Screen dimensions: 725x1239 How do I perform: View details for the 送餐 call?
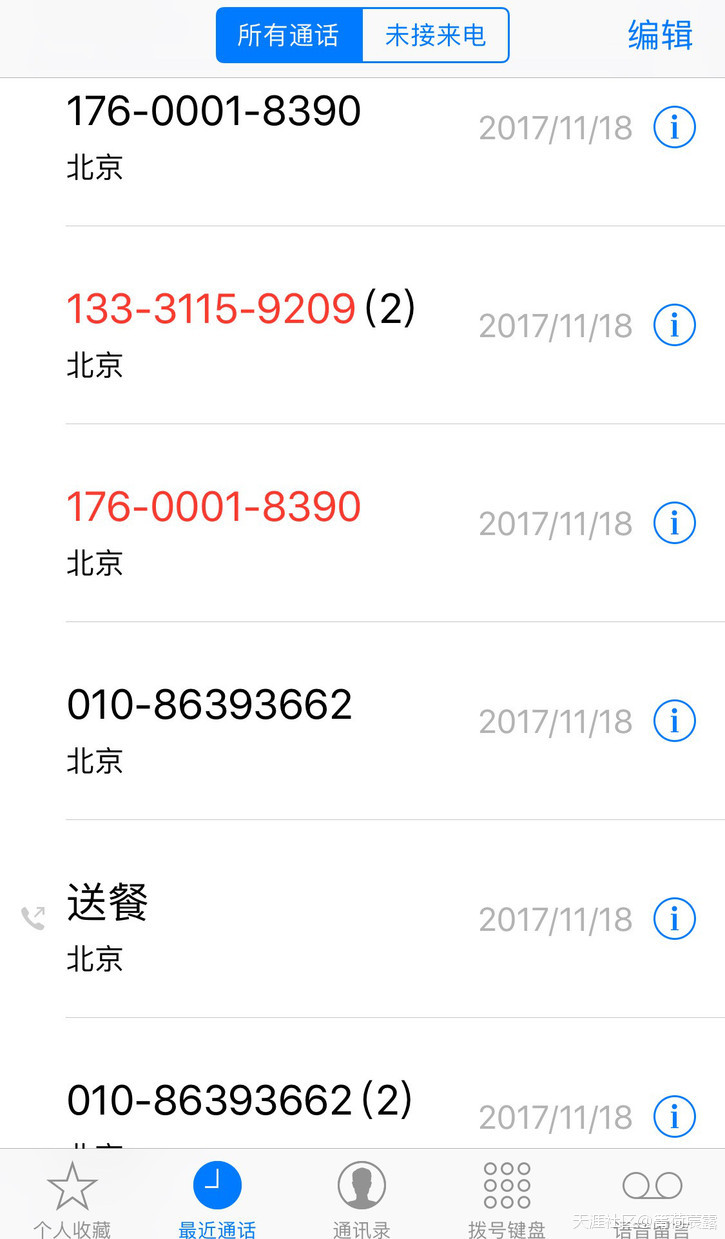[x=674, y=919]
